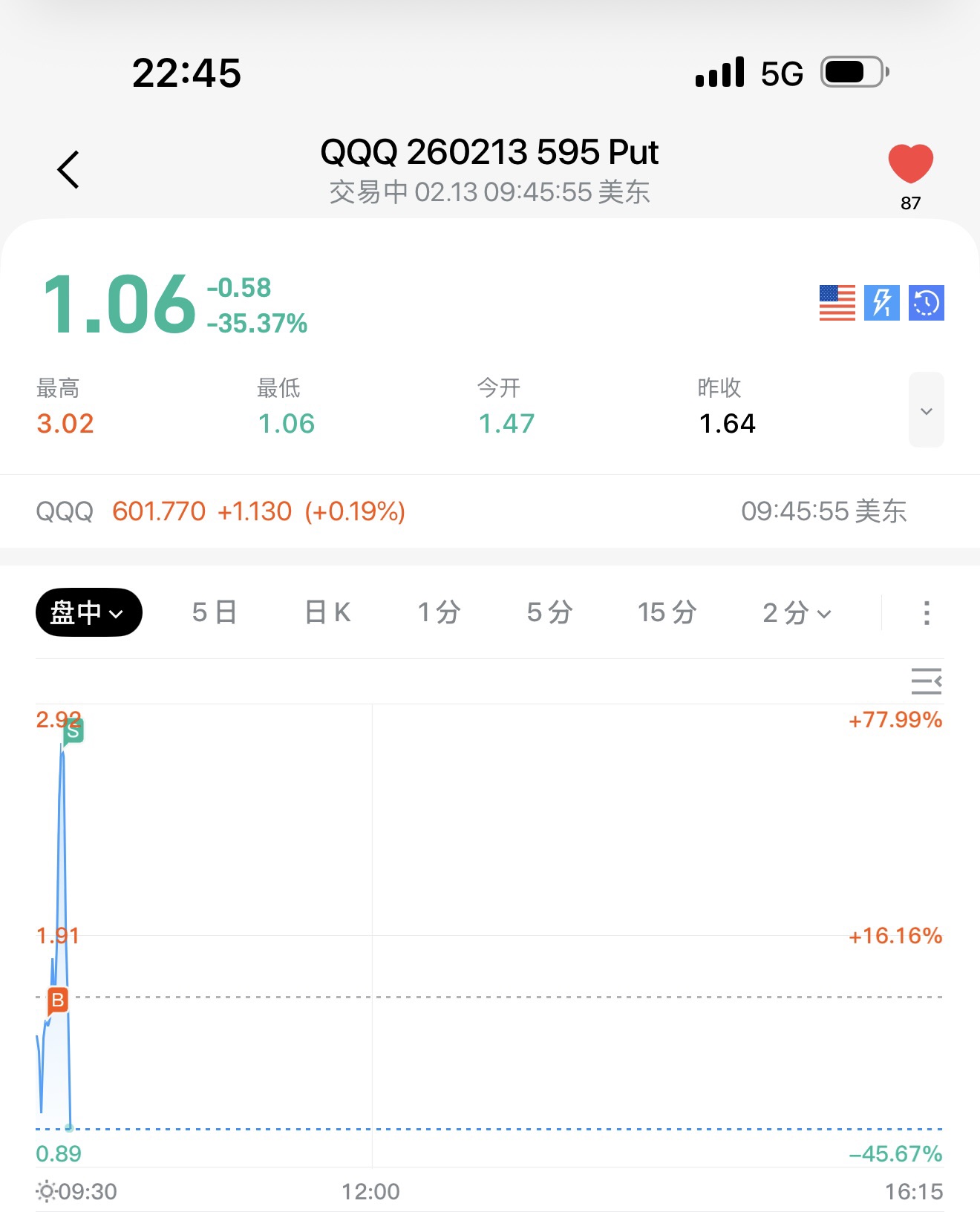Open the chart options three-dot menu
This screenshot has width=980, height=1212.
coord(926,613)
